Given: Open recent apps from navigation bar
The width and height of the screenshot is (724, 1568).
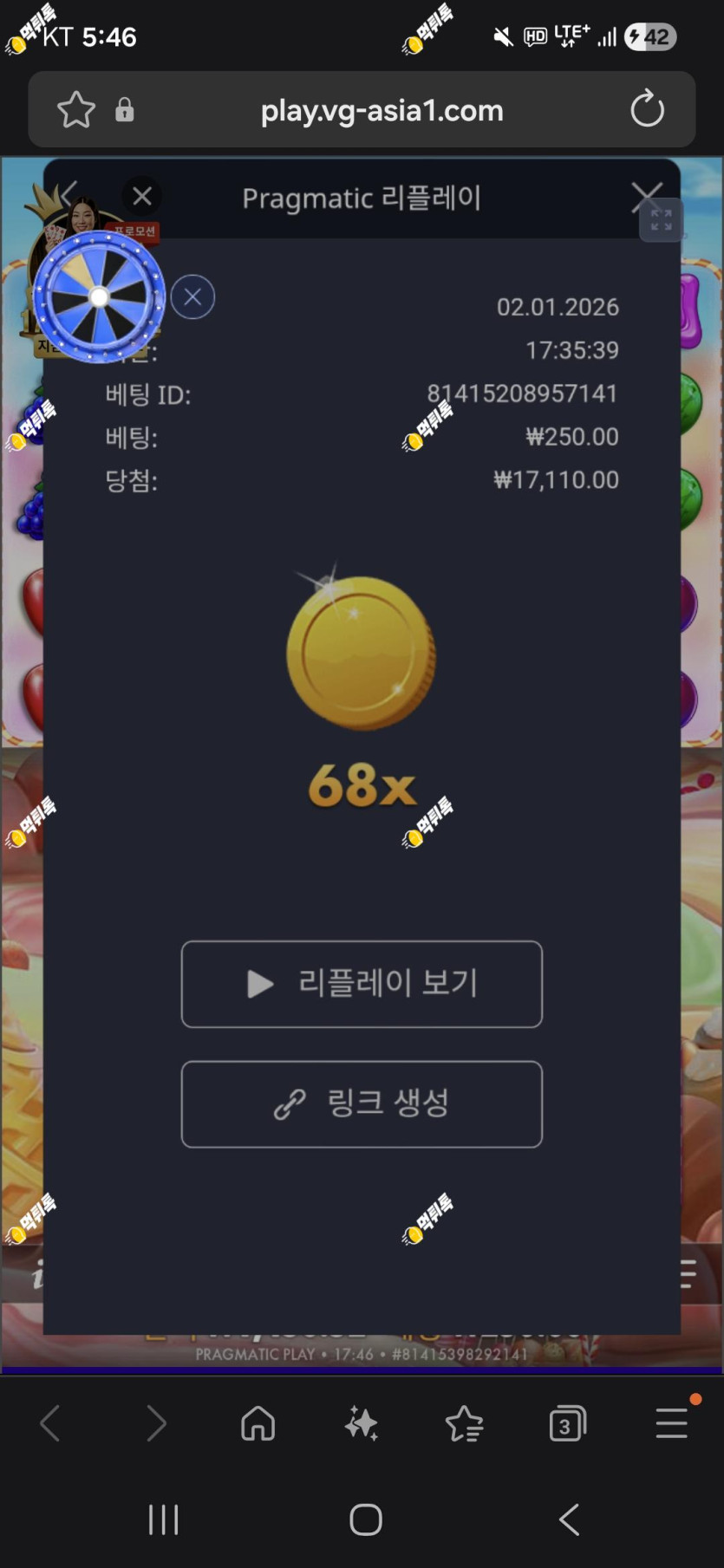Looking at the screenshot, I should pyautogui.click(x=163, y=1519).
